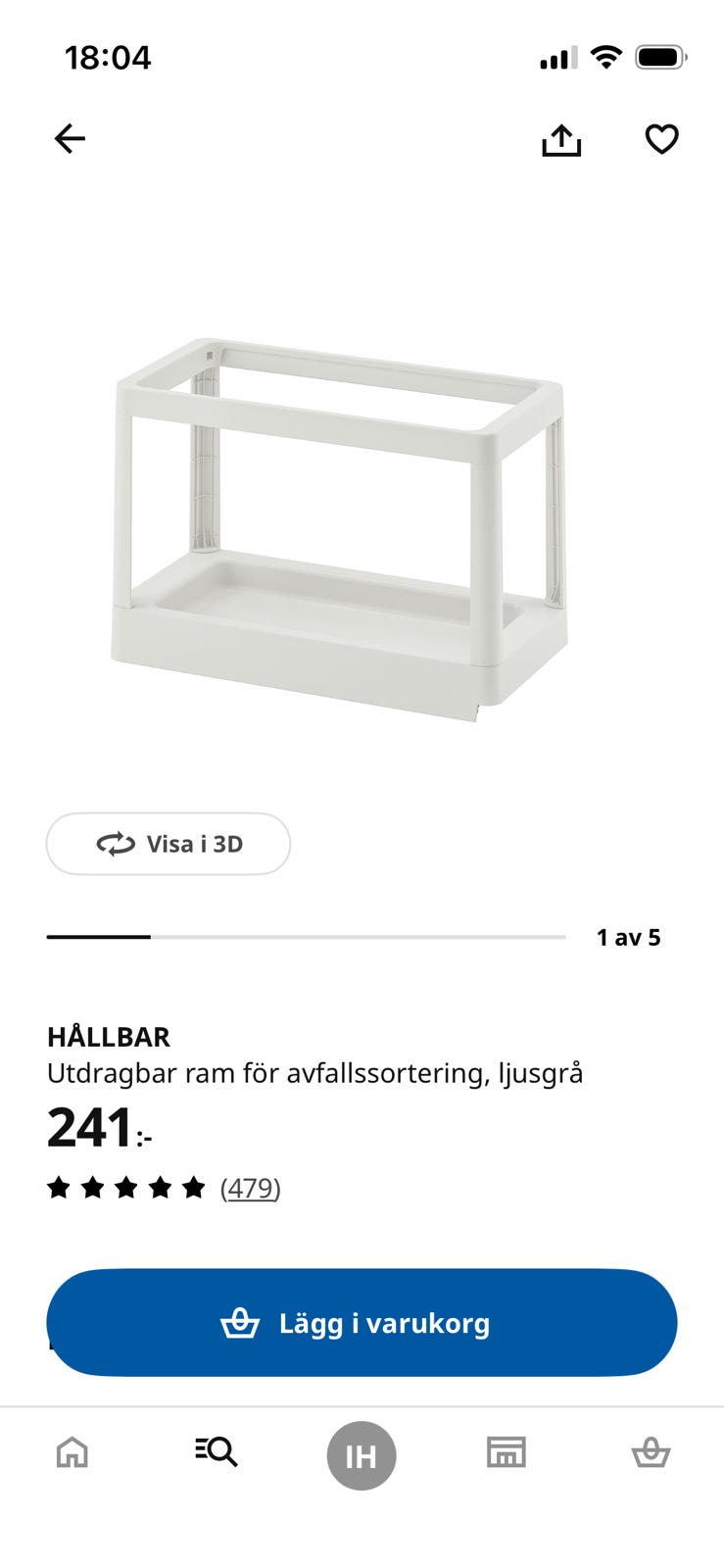This screenshot has width=724, height=1568.
Task: Open search from the bottom bar
Action: click(x=217, y=1454)
